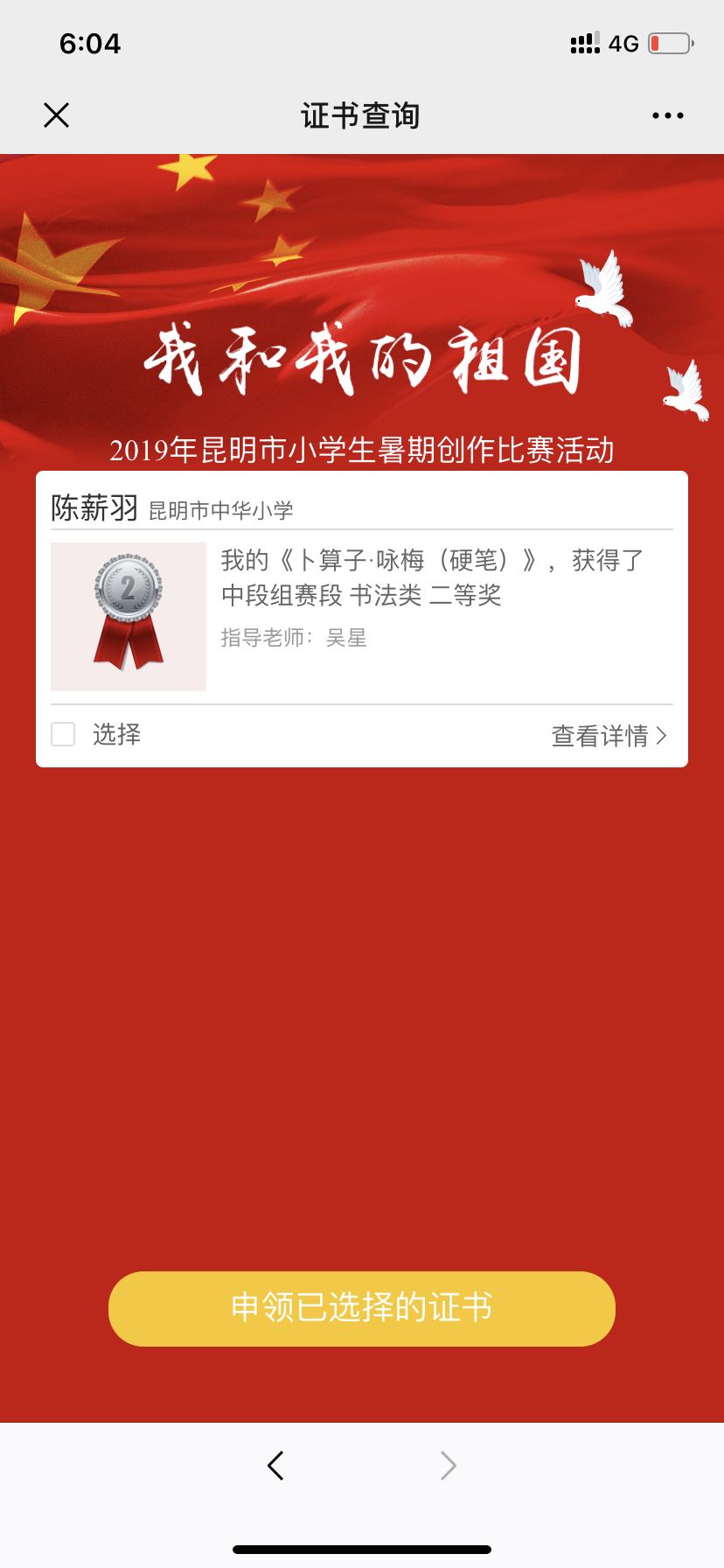Close the certificate query page
Screen dimensions: 724x1568
tap(56, 115)
